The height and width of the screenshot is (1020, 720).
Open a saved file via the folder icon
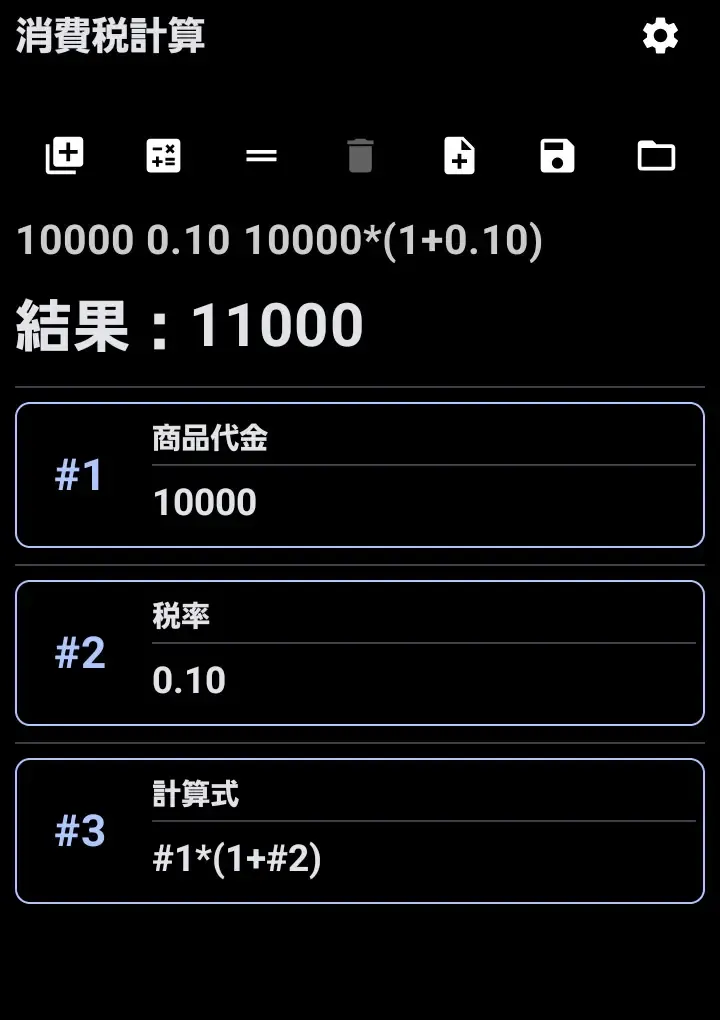(656, 155)
